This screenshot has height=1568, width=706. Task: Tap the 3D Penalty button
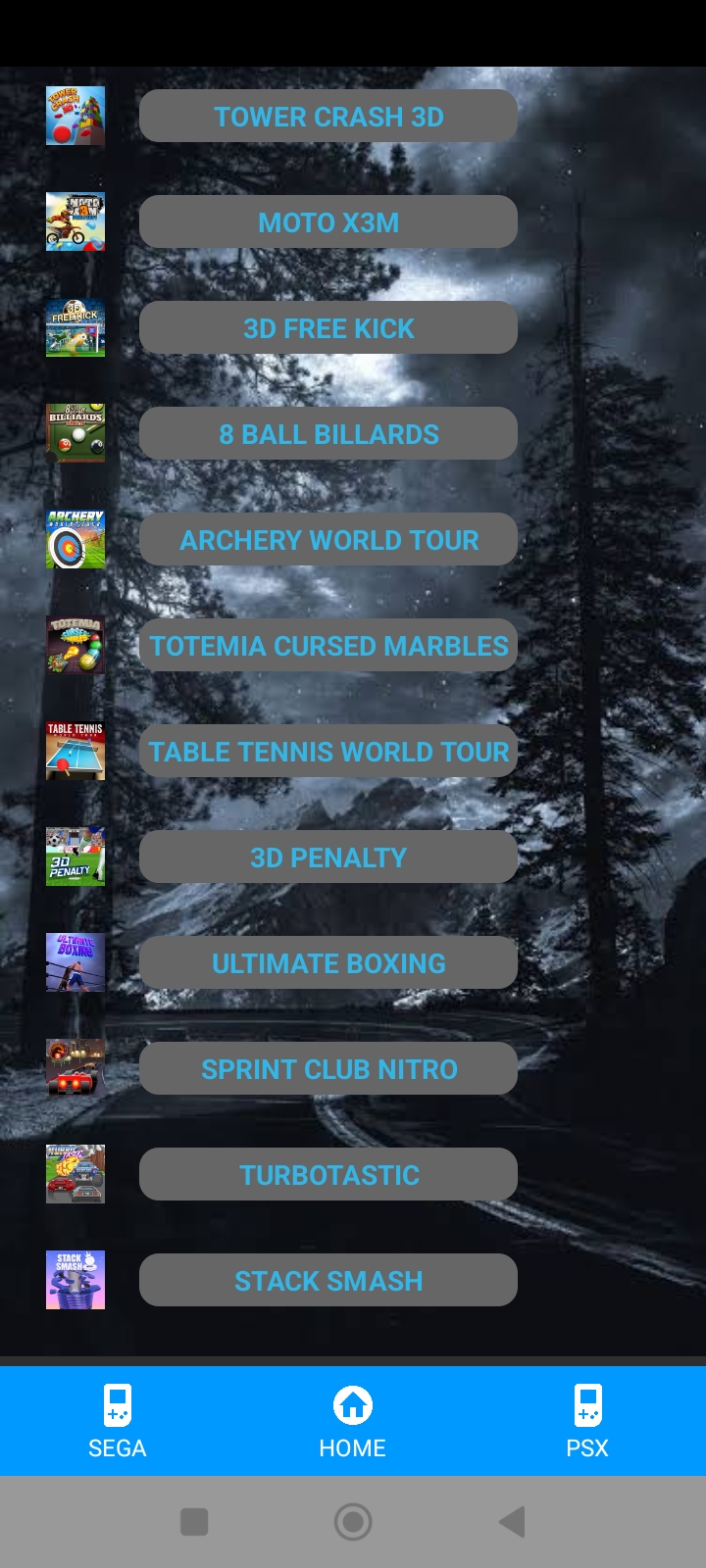coord(328,857)
